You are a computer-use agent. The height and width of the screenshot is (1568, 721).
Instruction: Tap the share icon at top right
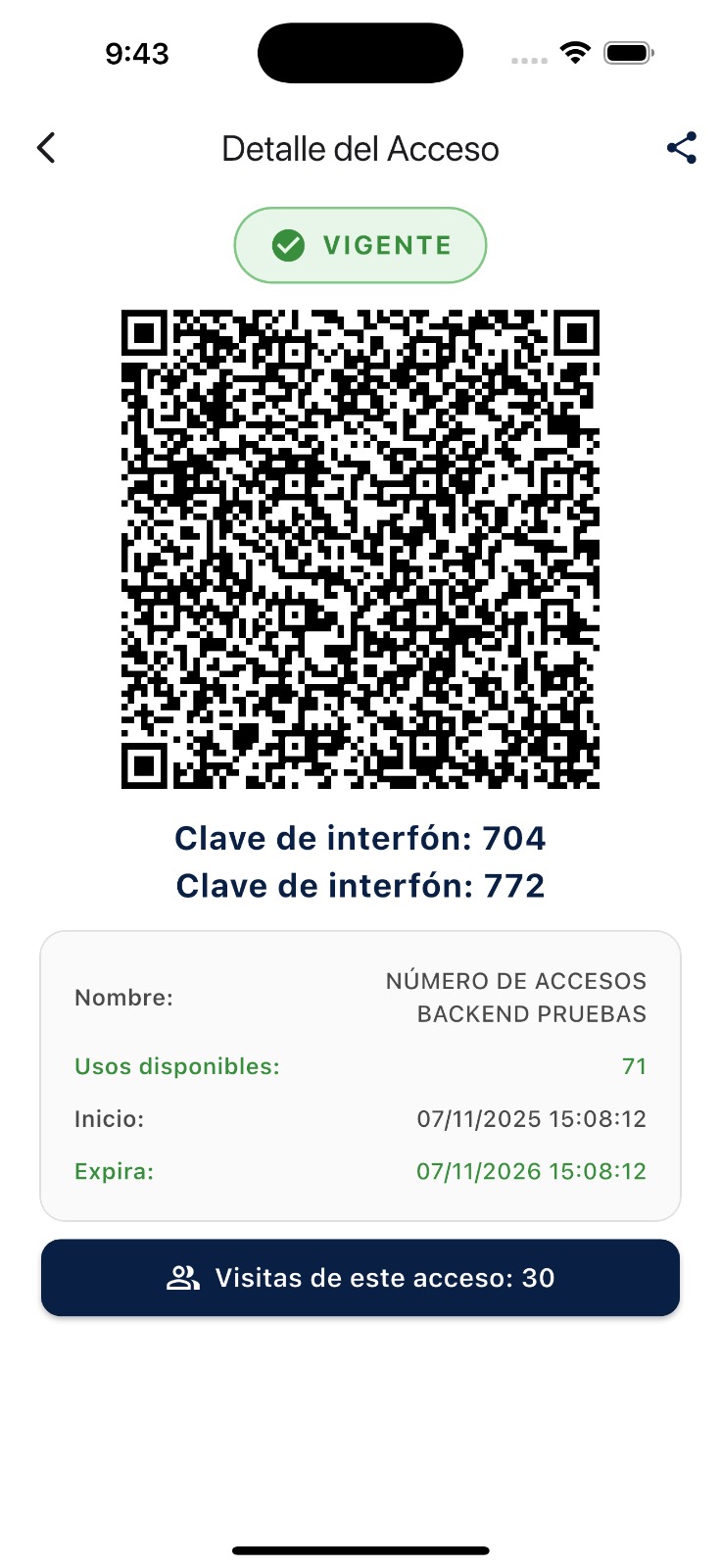(x=681, y=148)
